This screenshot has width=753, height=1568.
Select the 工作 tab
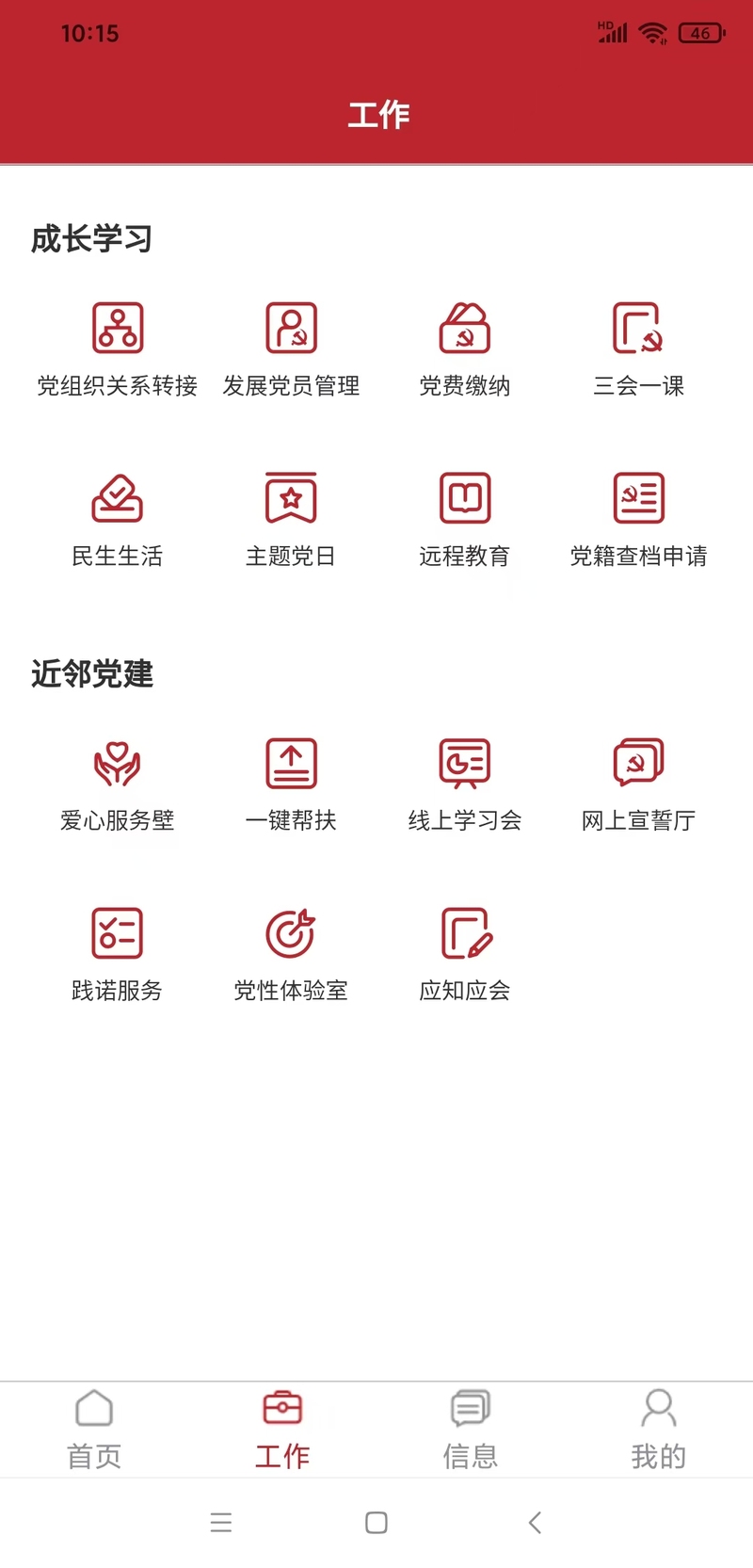coord(282,1429)
